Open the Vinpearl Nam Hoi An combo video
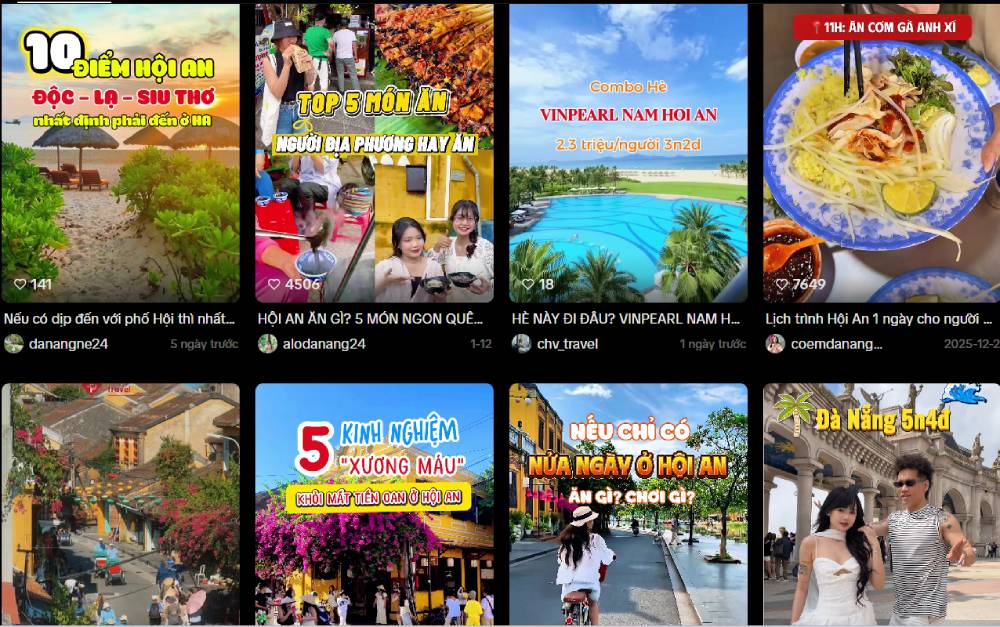 pyautogui.click(x=628, y=152)
